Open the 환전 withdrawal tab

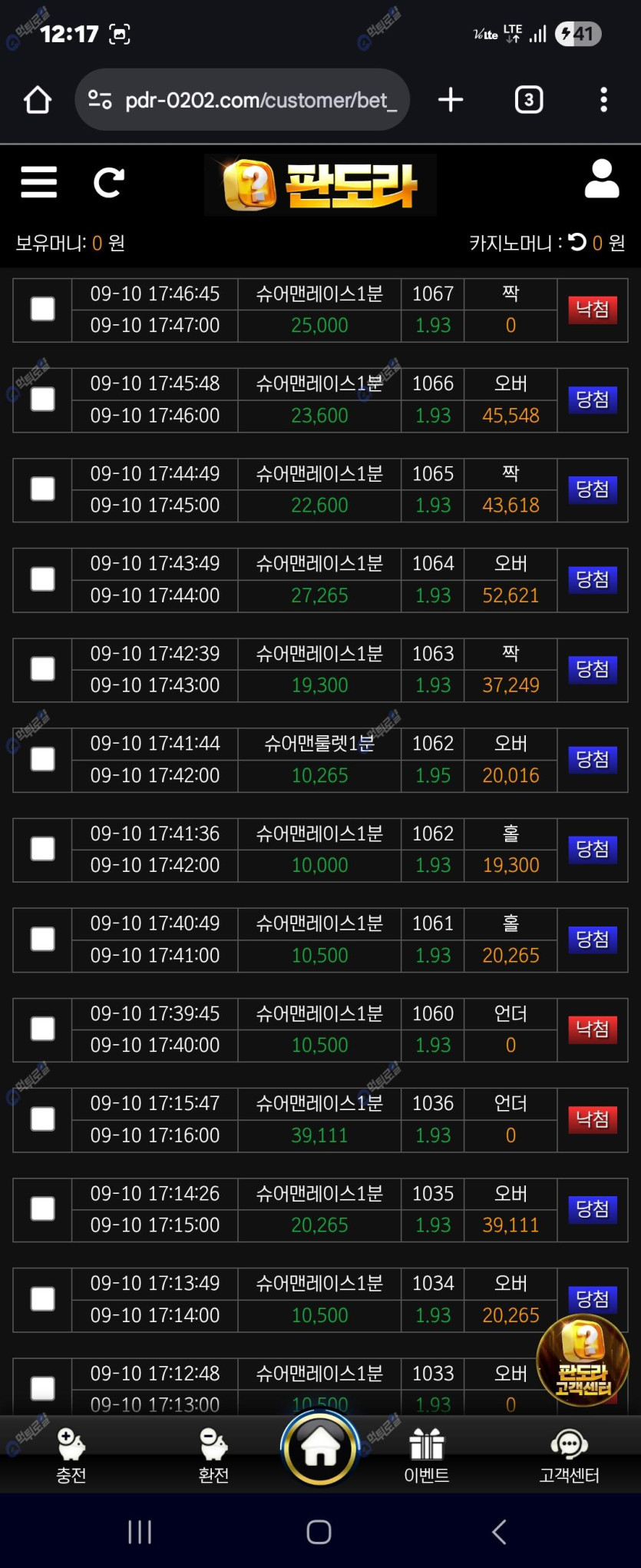(213, 1456)
